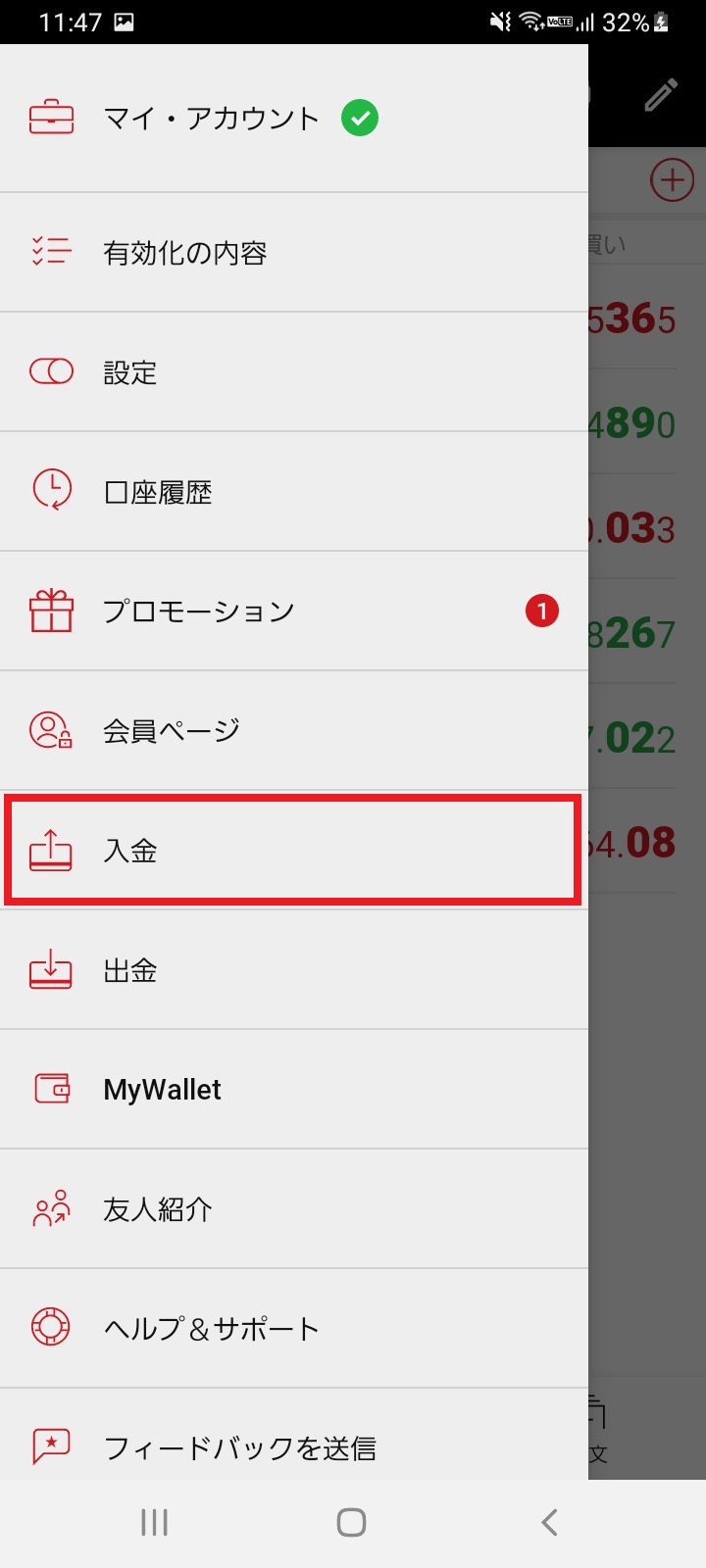
Task: Open 設定 settings
Action: (x=294, y=372)
